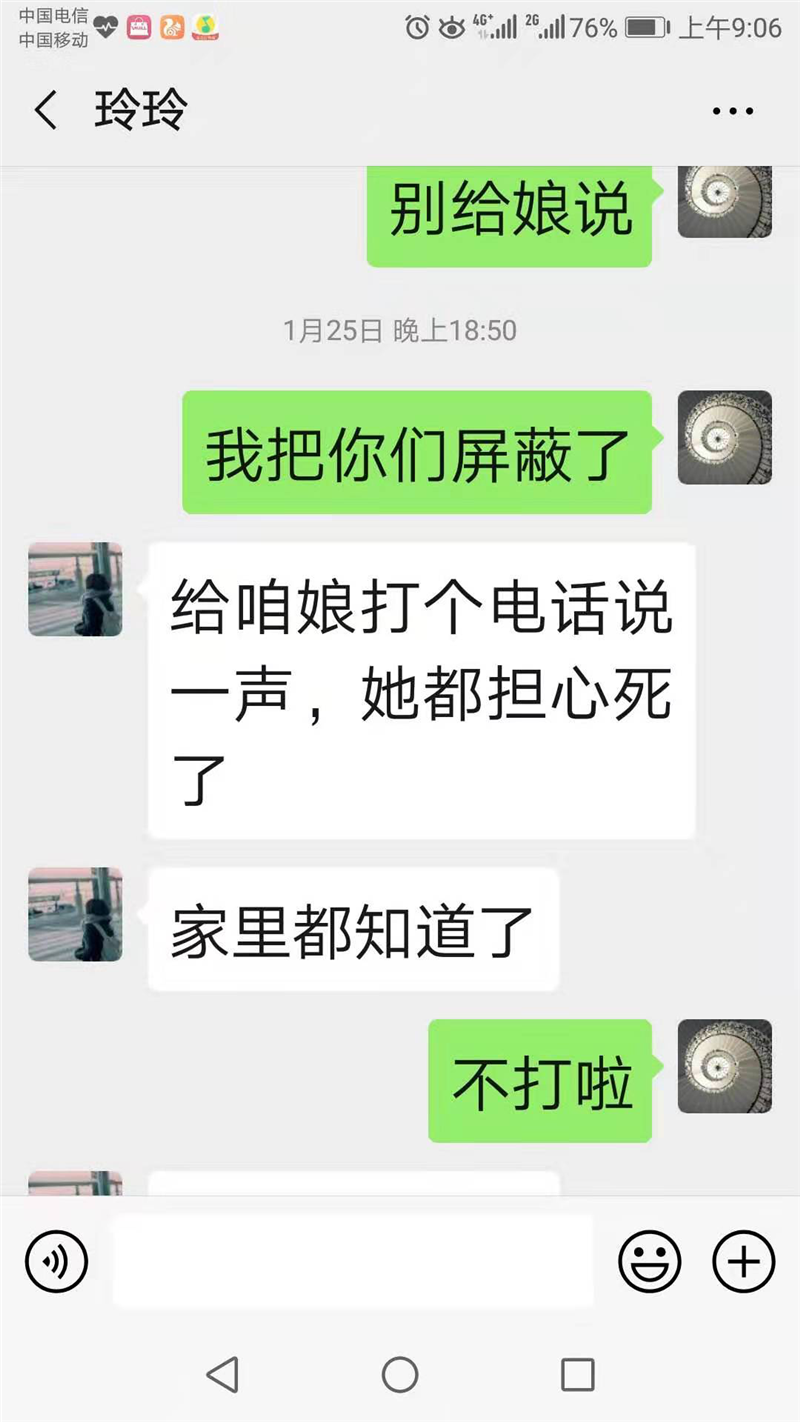Tap the health heart notification icon
800x1422 pixels.
(104, 23)
